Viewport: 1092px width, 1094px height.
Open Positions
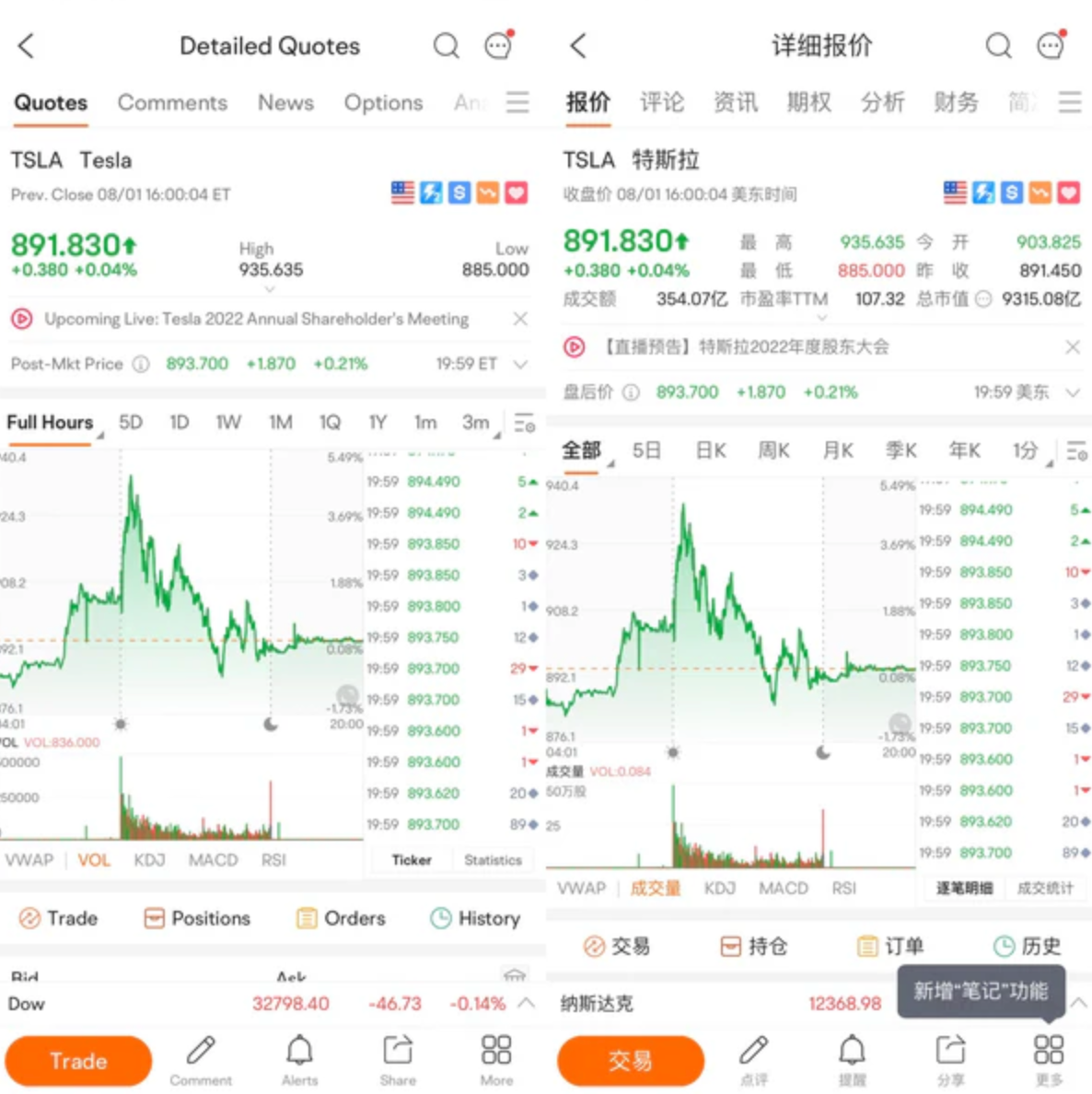(x=197, y=918)
